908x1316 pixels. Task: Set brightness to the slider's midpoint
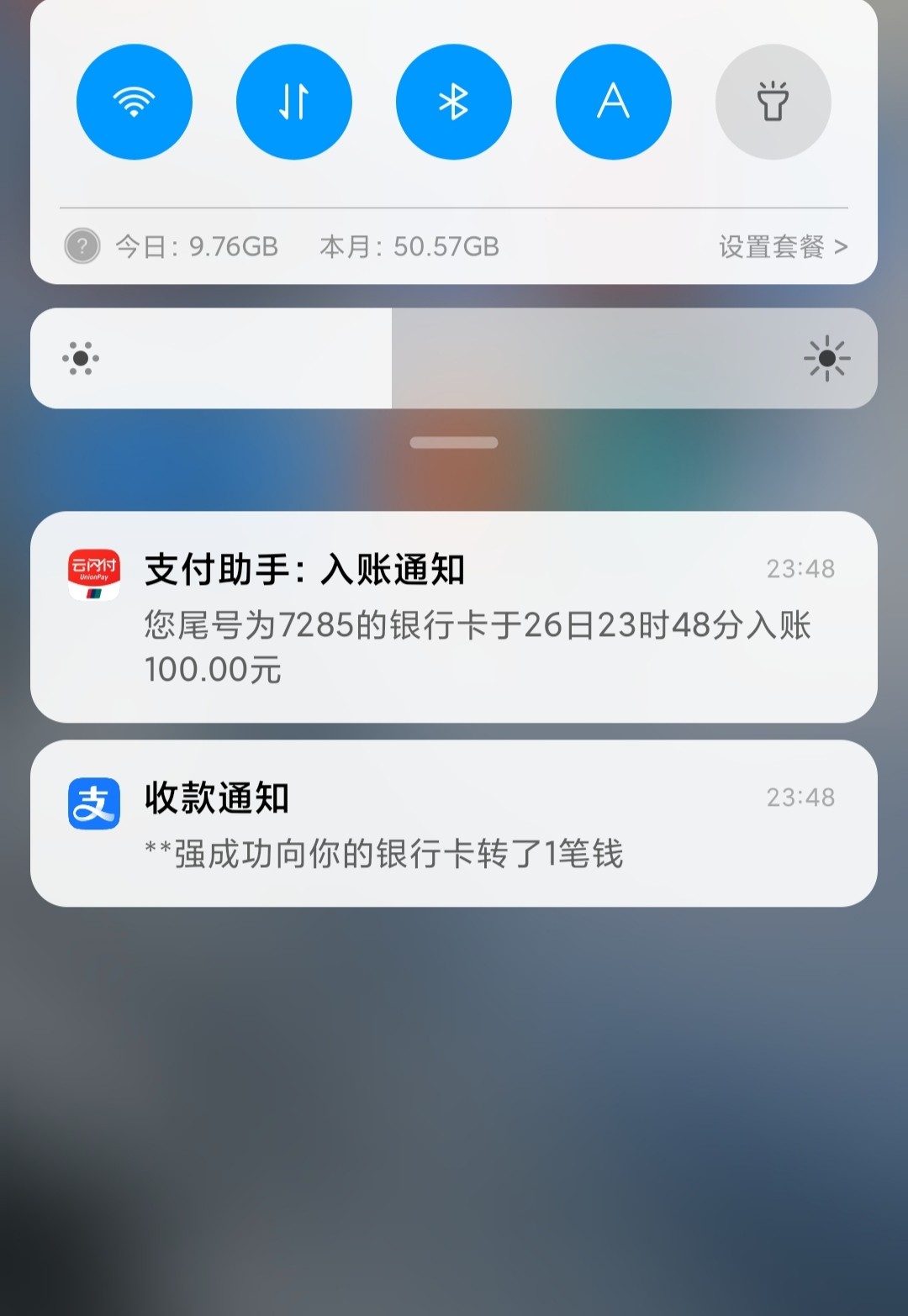point(454,359)
